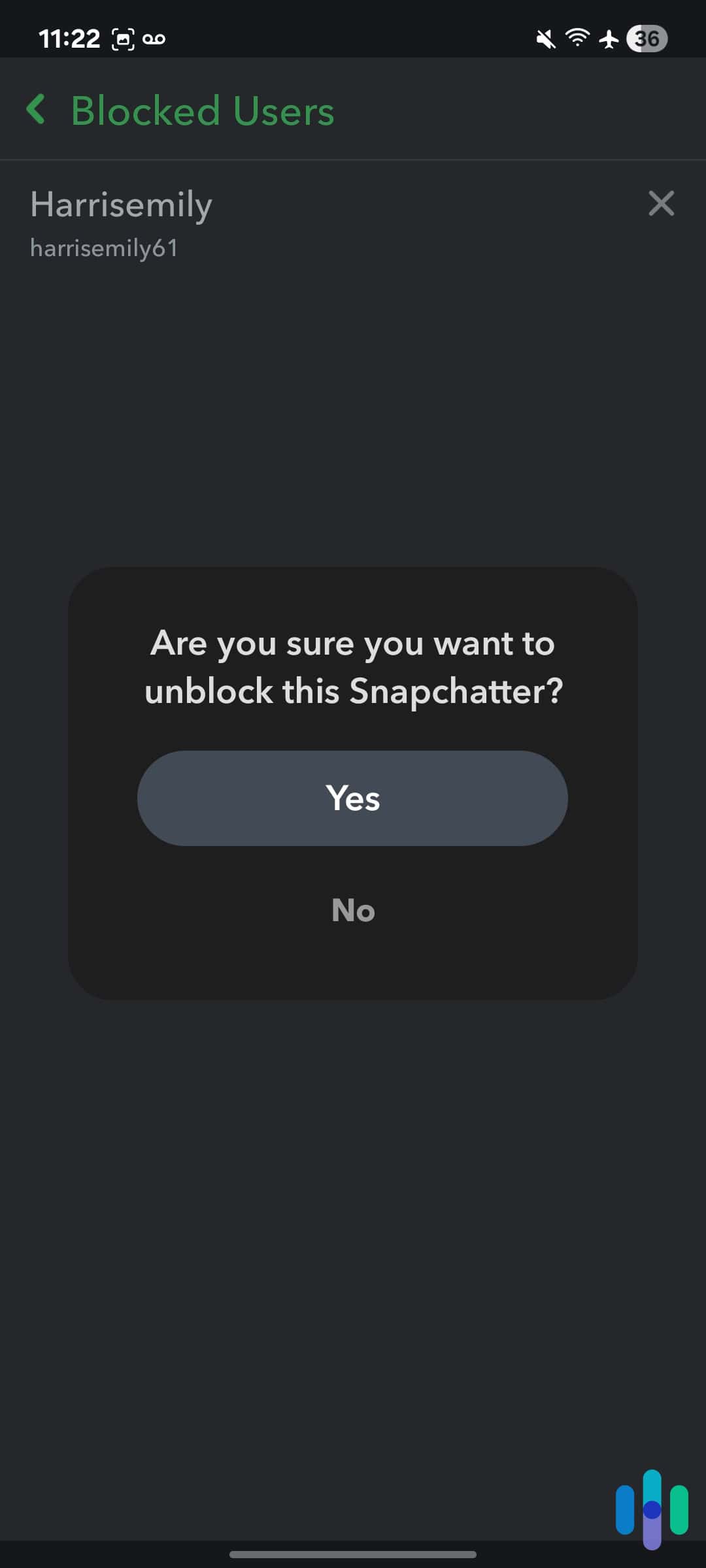Return to the Blocked Users header
Screen dimensions: 706x1568
tap(201, 110)
